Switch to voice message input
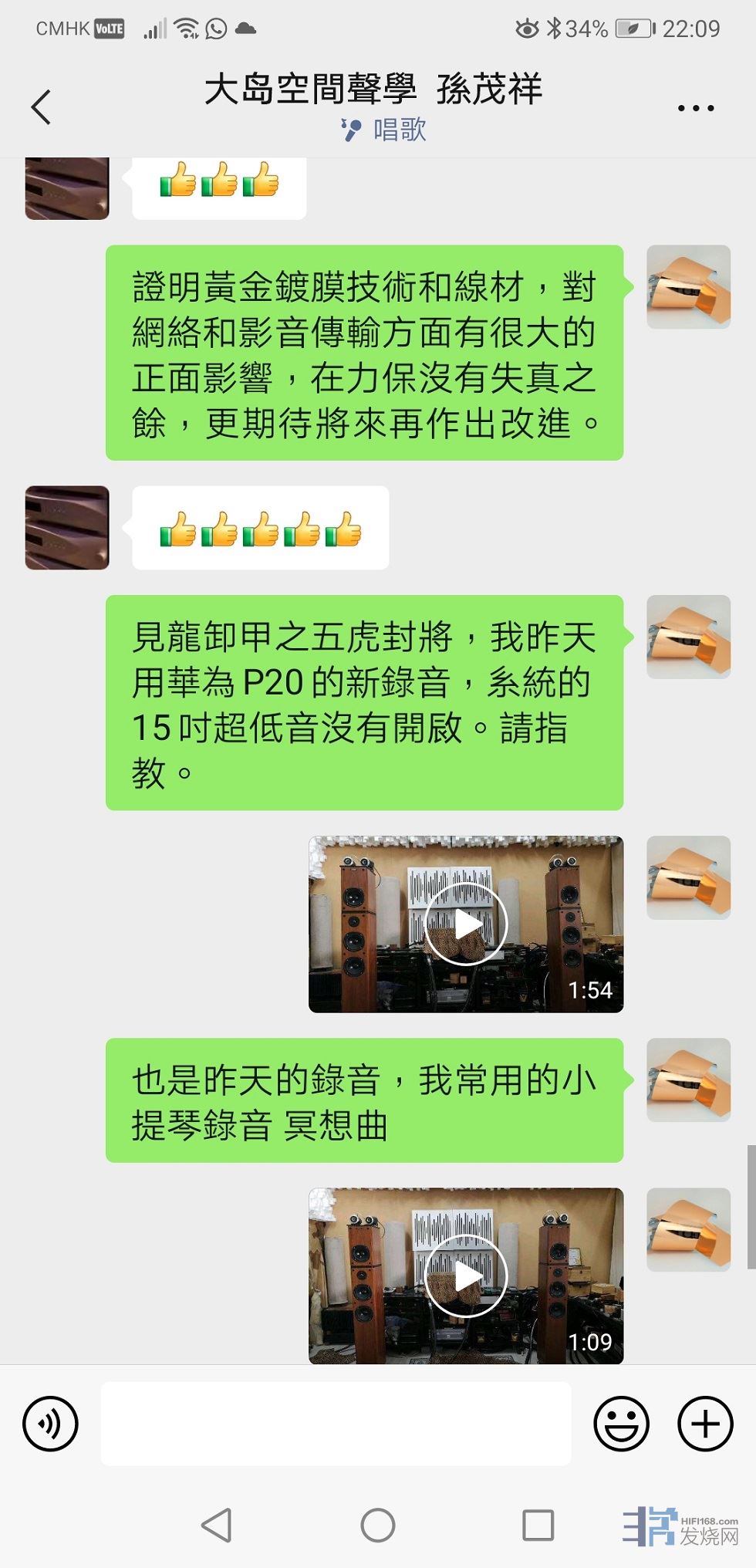The height and width of the screenshot is (1568, 756). 51,1424
